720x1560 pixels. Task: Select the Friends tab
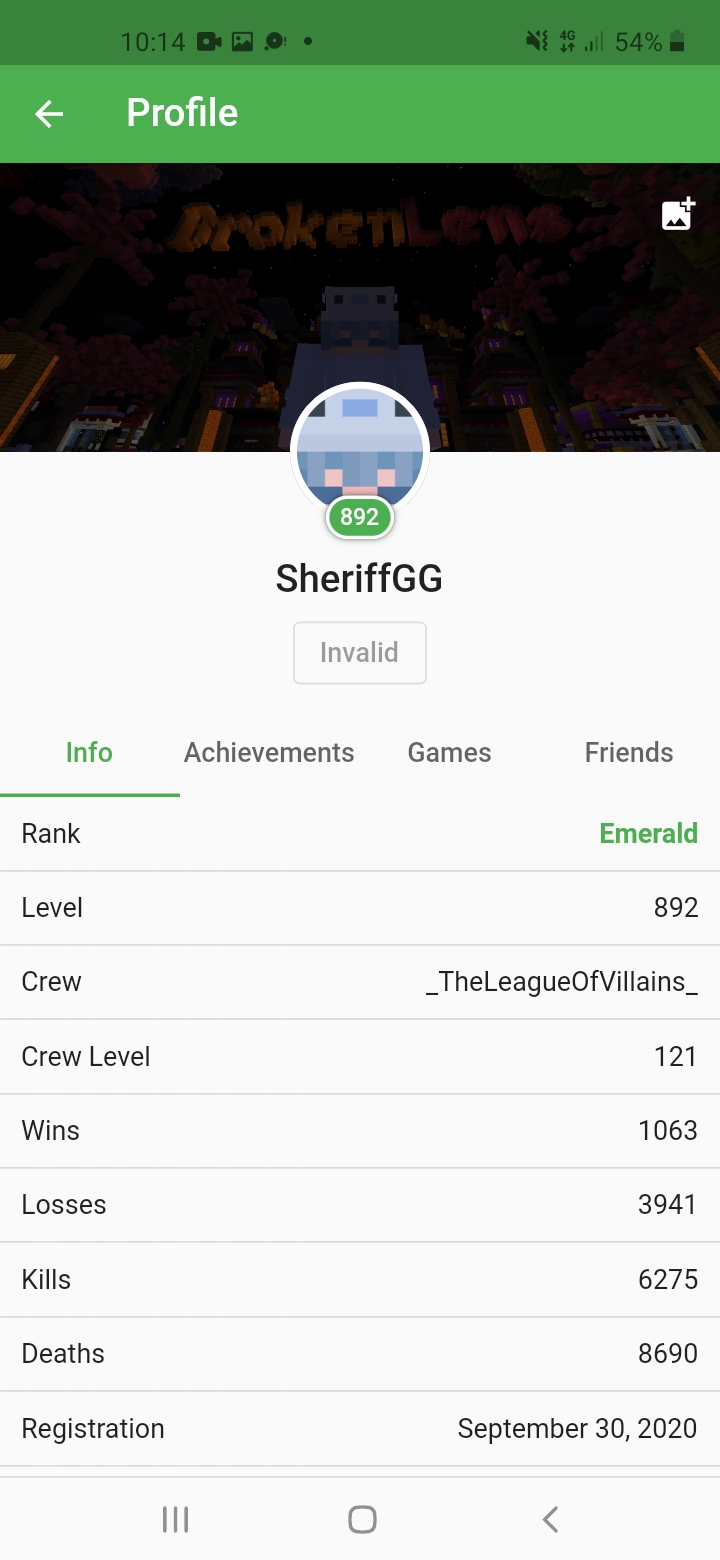point(629,753)
